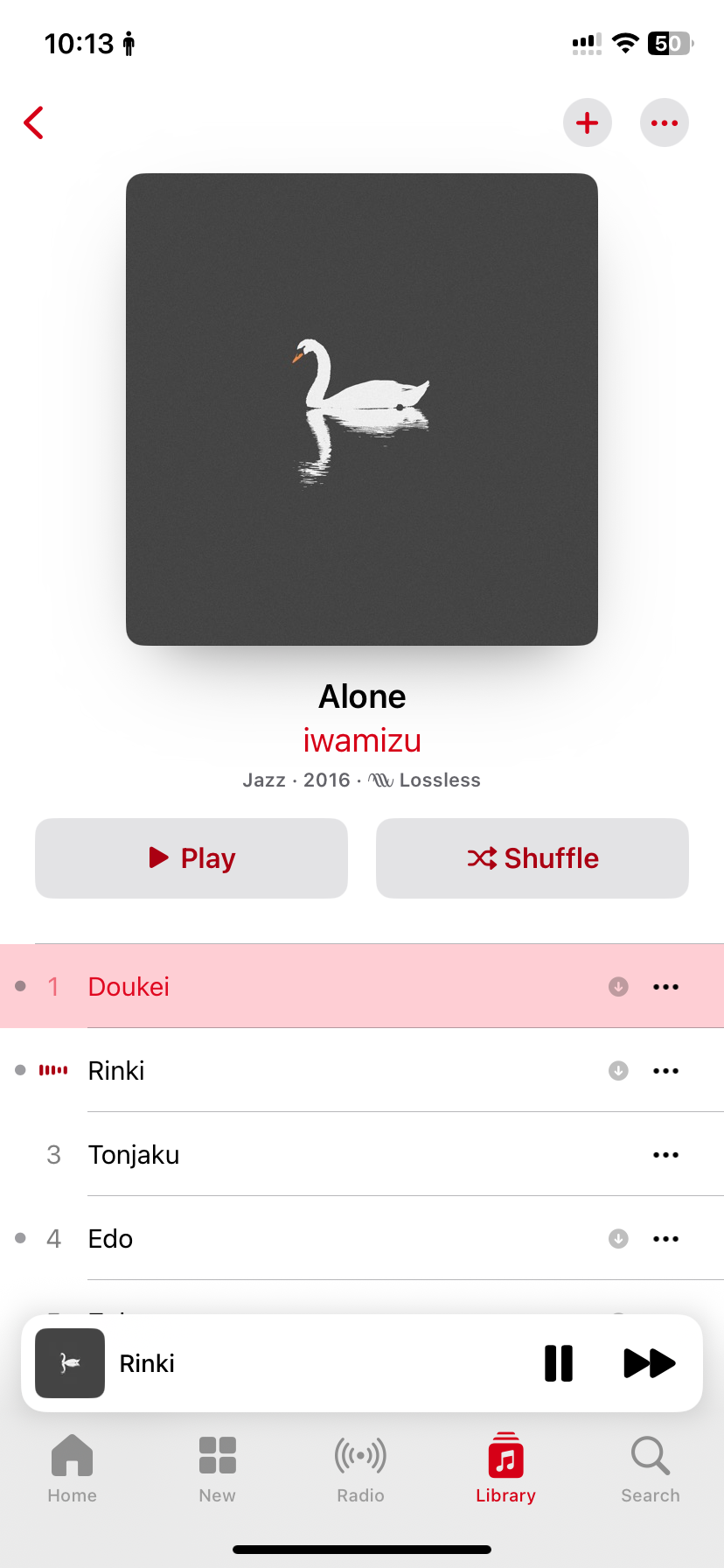This screenshot has height=1568, width=724.
Task: Skip to the next track
Action: click(x=649, y=1363)
